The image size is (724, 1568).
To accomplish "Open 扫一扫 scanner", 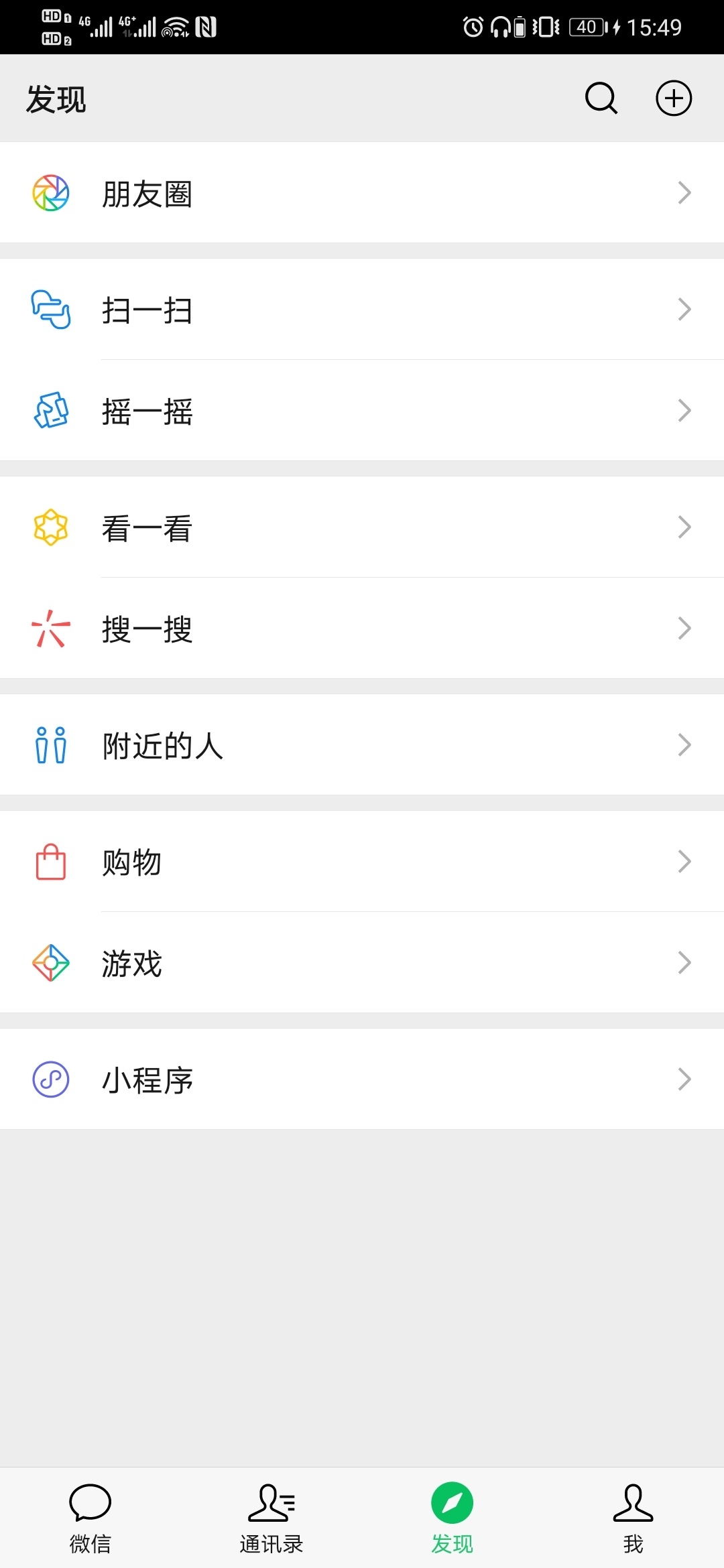I will (x=362, y=310).
